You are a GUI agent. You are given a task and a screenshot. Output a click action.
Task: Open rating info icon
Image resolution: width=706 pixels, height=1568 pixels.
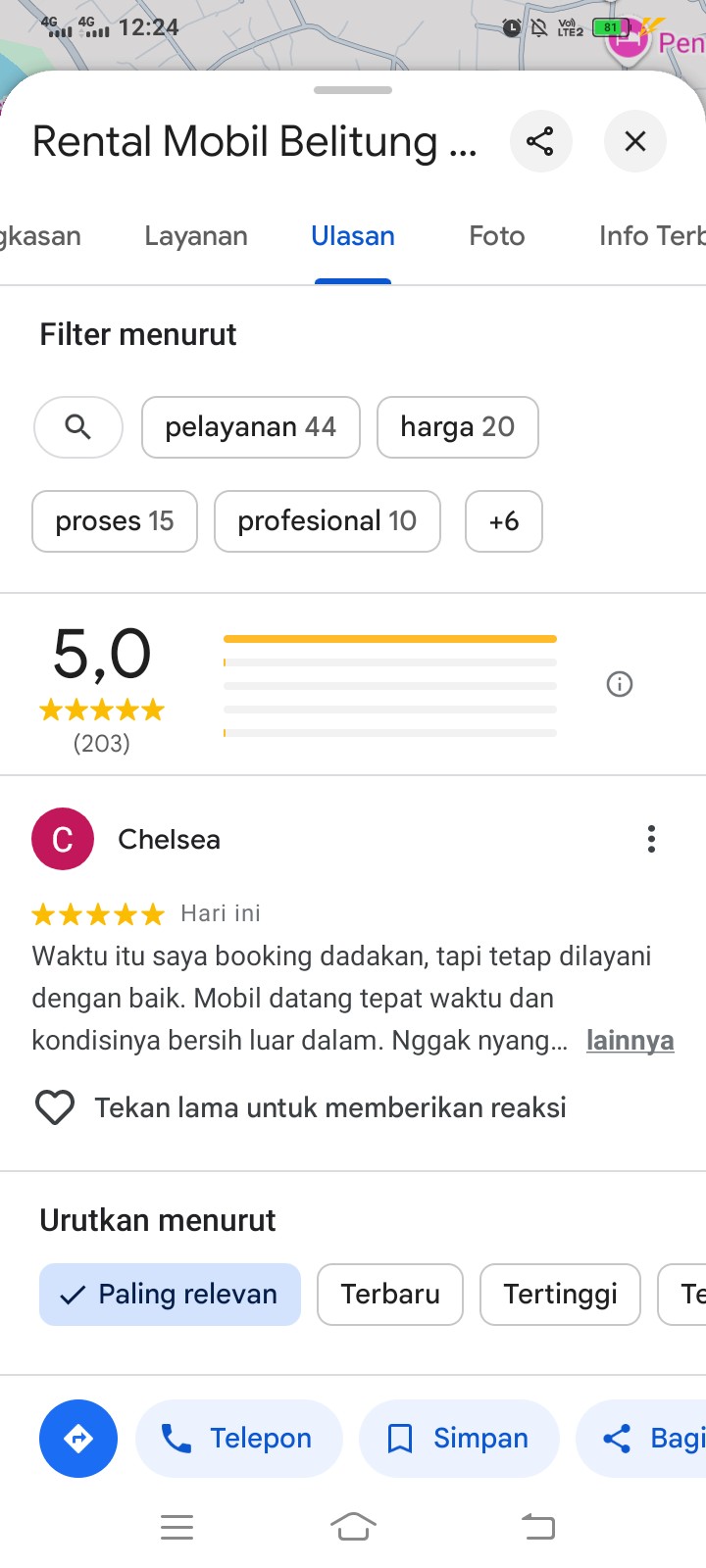(620, 684)
